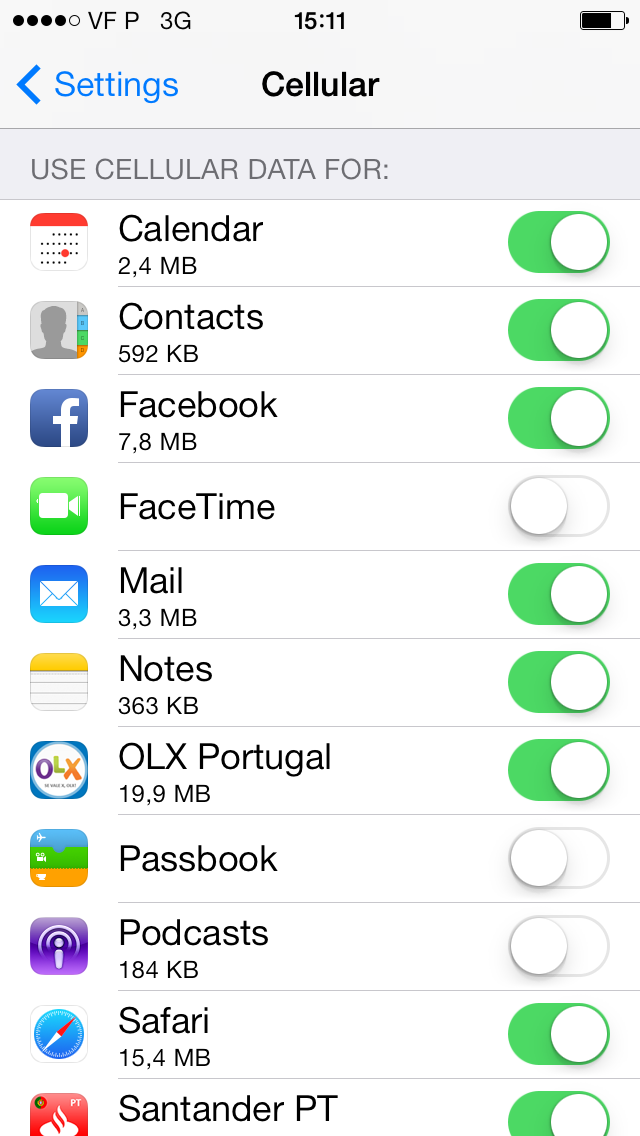Toggle Santander PT cellular data
The height and width of the screenshot is (1136, 640).
click(x=559, y=1114)
